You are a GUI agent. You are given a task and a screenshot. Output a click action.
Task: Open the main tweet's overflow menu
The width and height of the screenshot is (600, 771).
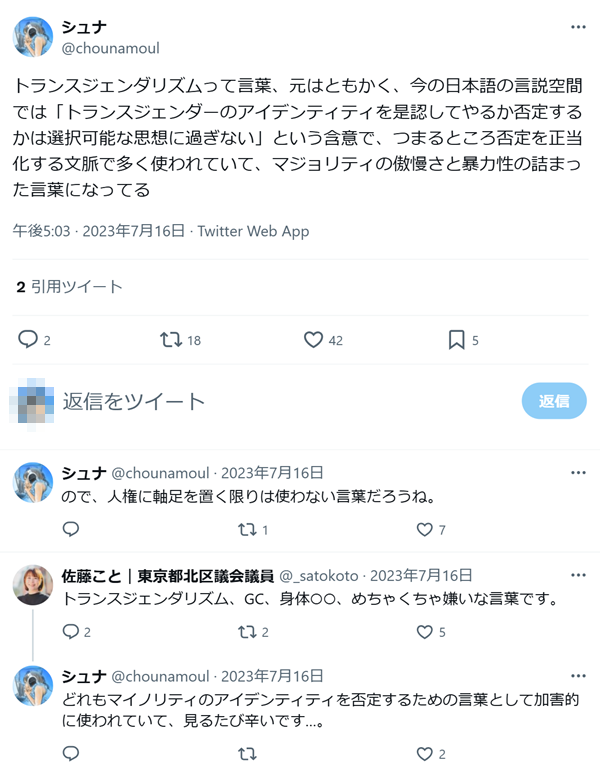point(578,27)
